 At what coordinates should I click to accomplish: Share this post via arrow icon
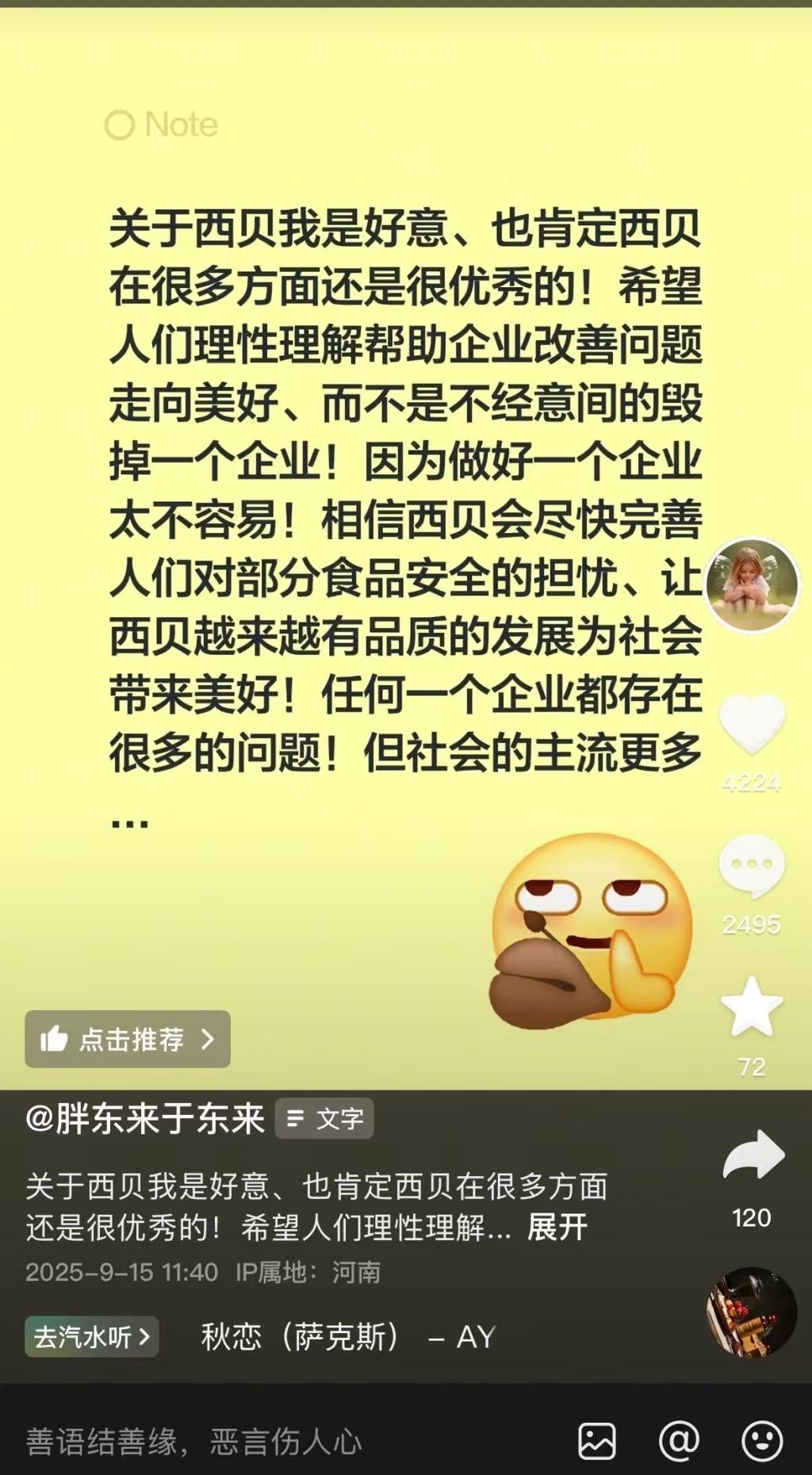pyautogui.click(x=753, y=1155)
